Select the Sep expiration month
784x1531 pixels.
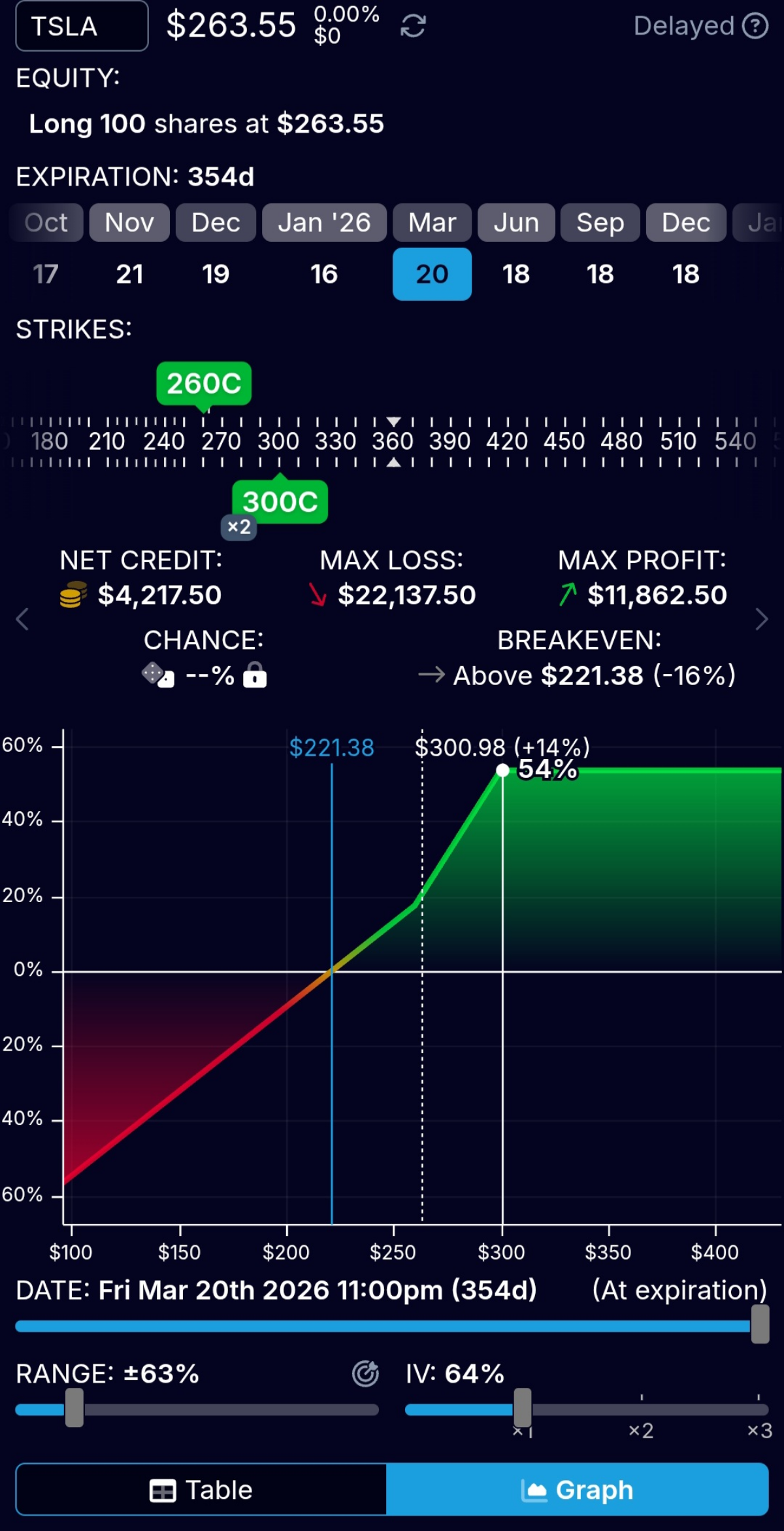point(600,223)
